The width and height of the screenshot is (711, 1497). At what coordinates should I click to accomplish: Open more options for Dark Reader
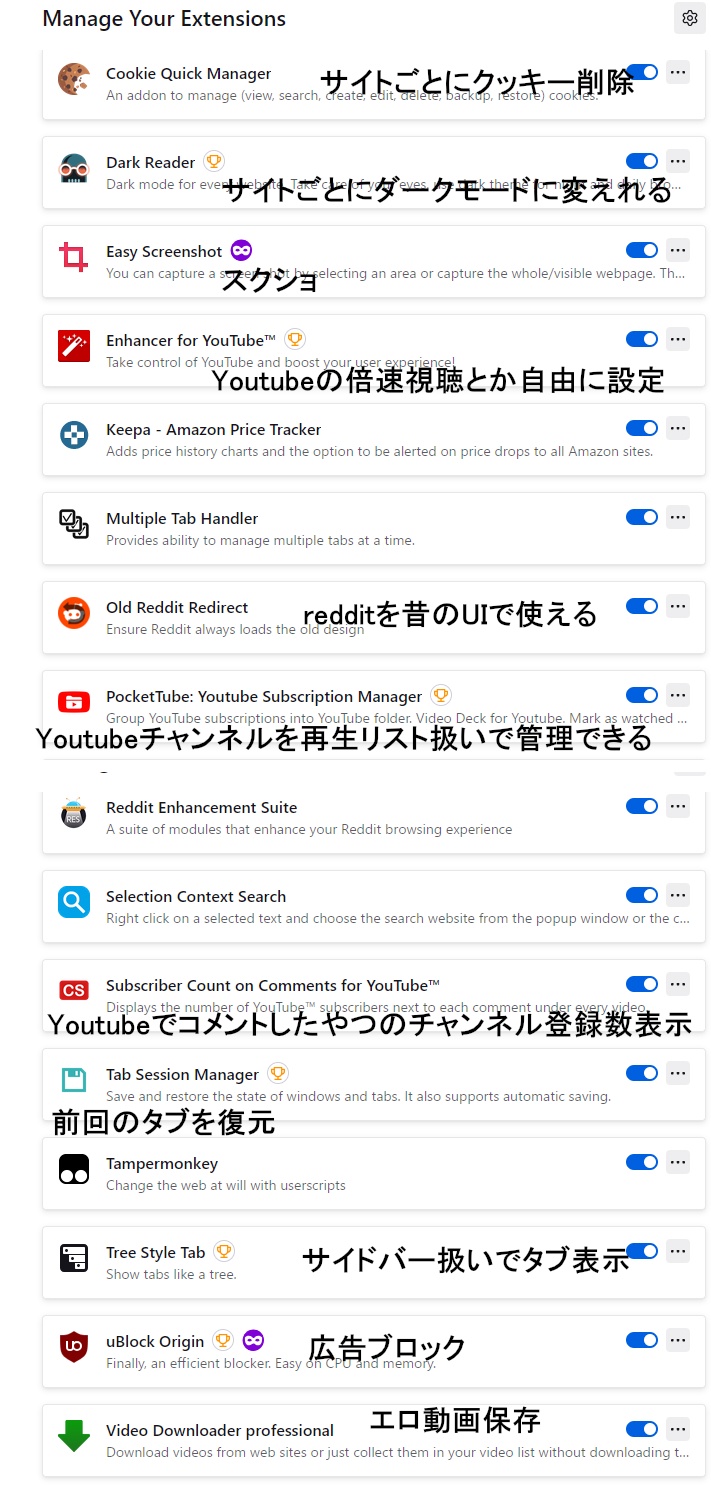tap(678, 161)
